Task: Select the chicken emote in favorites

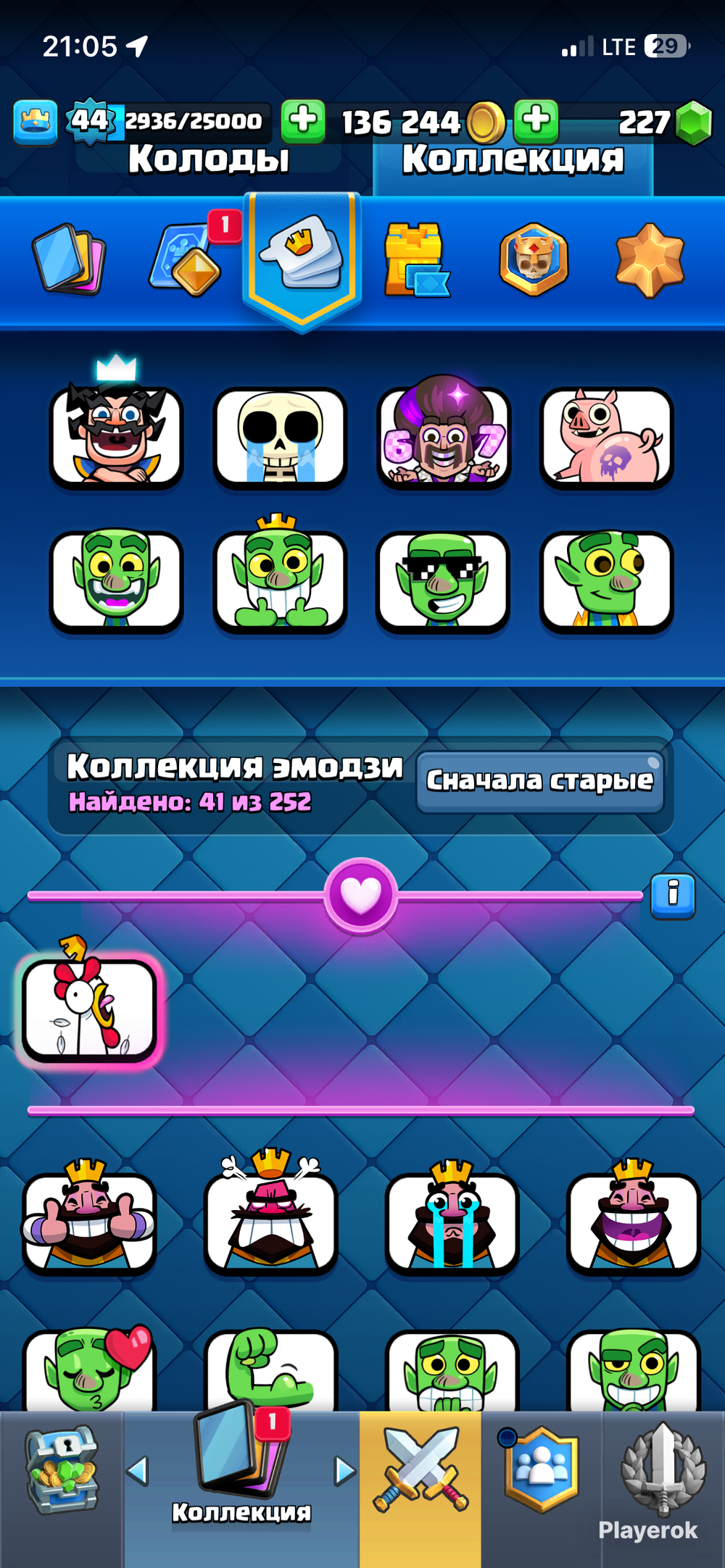Action: coord(89,1009)
